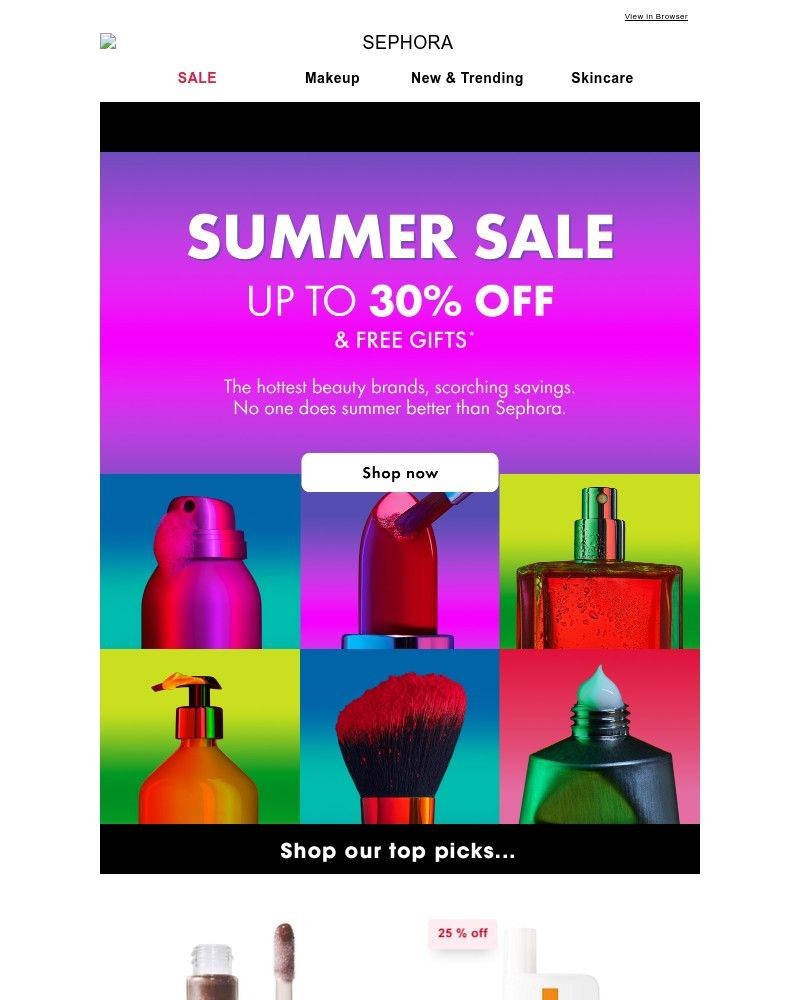Go to the Makeup category
This screenshot has width=800, height=1000.
pos(332,78)
